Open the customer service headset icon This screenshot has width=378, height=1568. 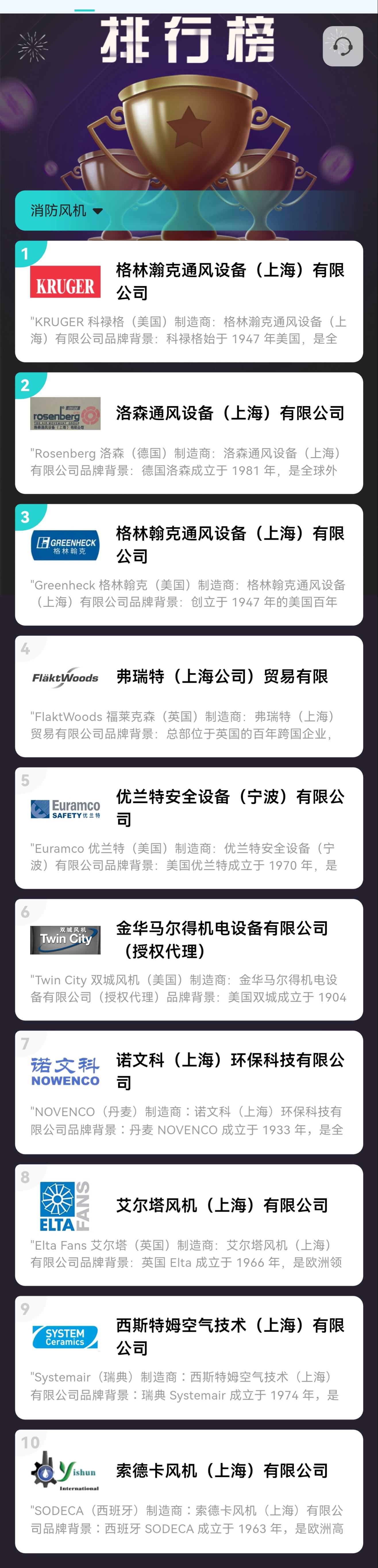pos(343,46)
